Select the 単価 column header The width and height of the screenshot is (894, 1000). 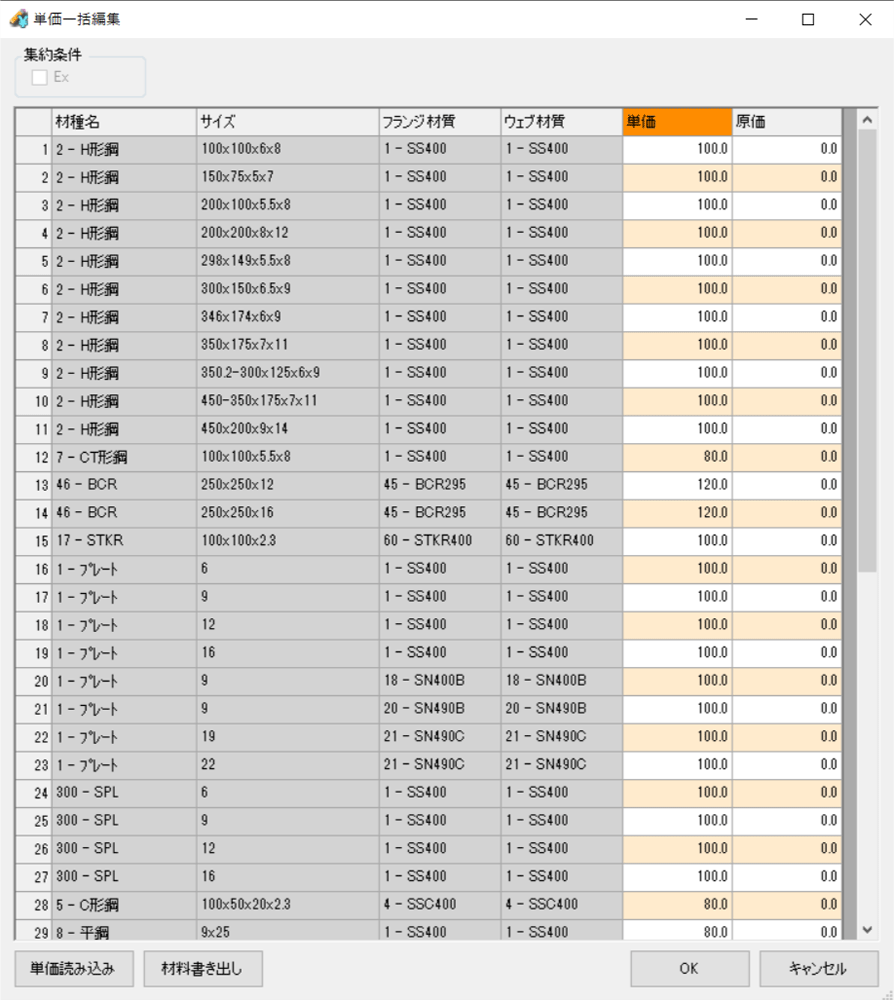tap(677, 122)
